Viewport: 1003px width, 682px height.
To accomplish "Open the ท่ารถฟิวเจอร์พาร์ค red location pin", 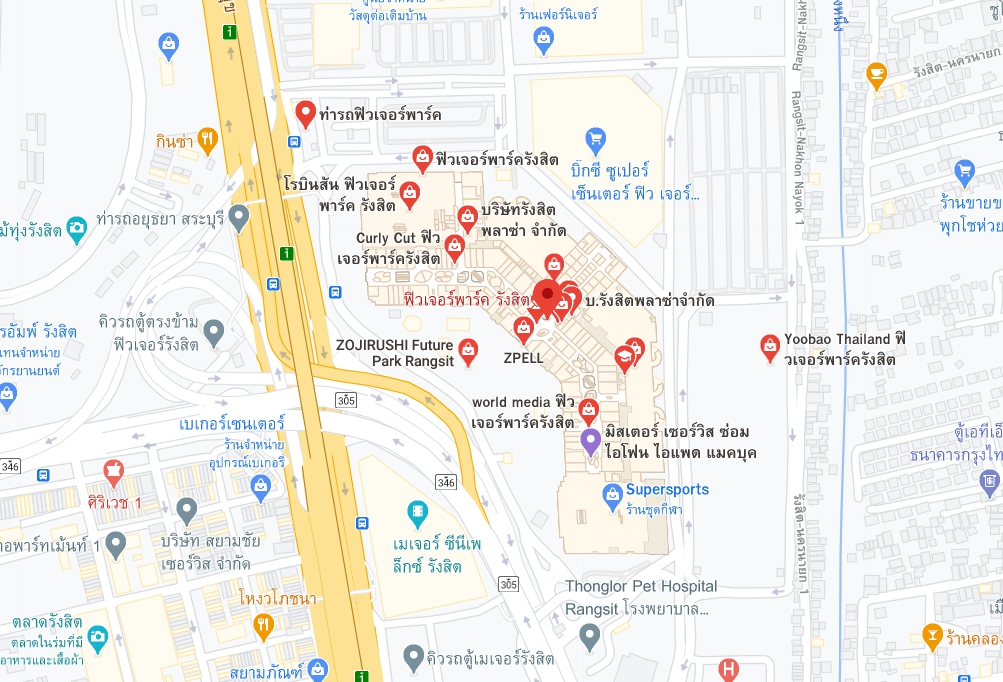I will (x=306, y=112).
